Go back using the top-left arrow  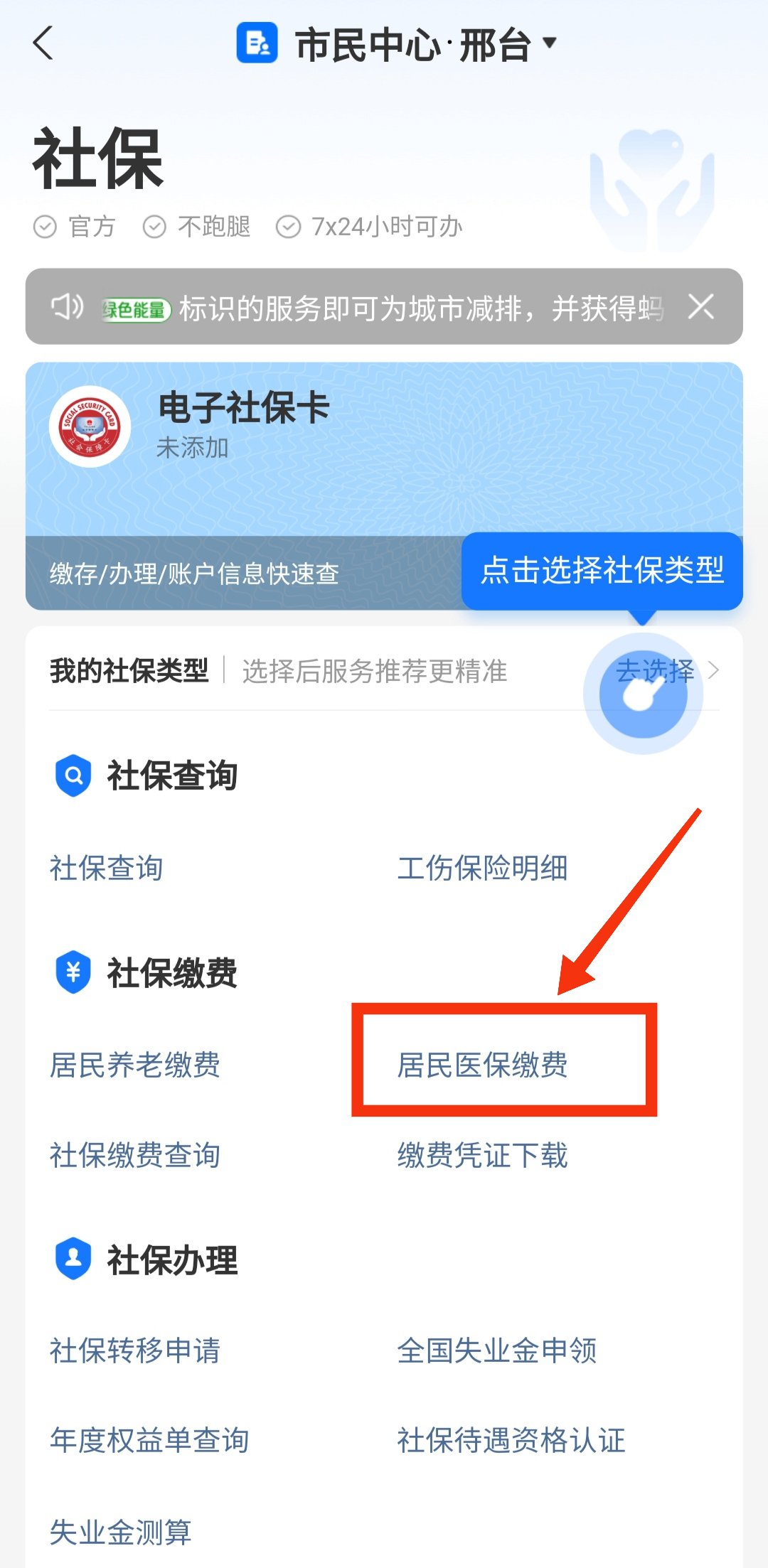pyautogui.click(x=44, y=44)
